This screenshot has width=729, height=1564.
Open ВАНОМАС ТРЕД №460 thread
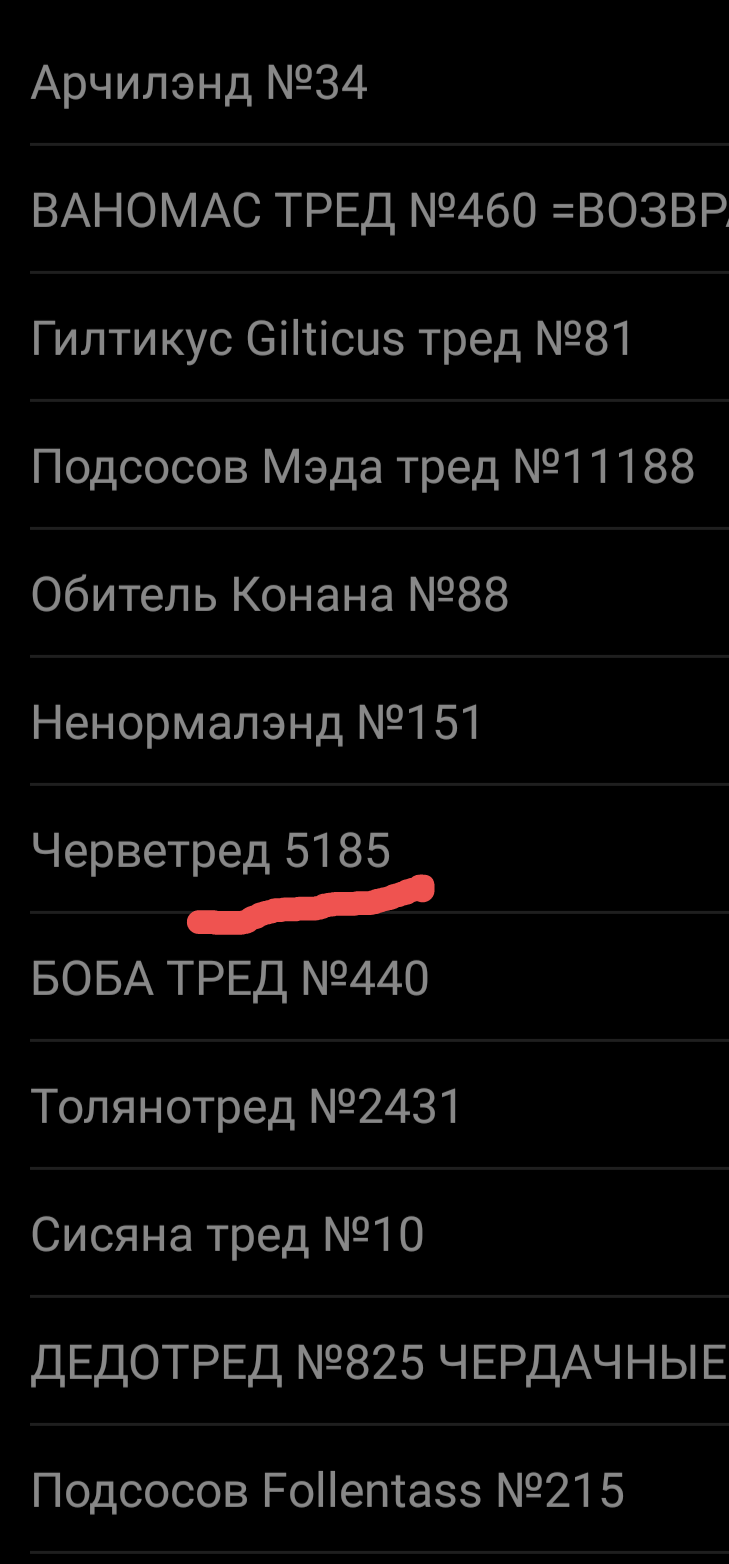(364, 210)
